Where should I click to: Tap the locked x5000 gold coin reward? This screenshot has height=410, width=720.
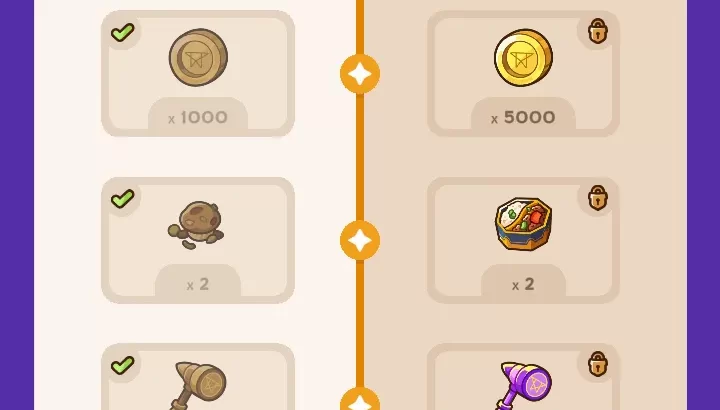523,73
